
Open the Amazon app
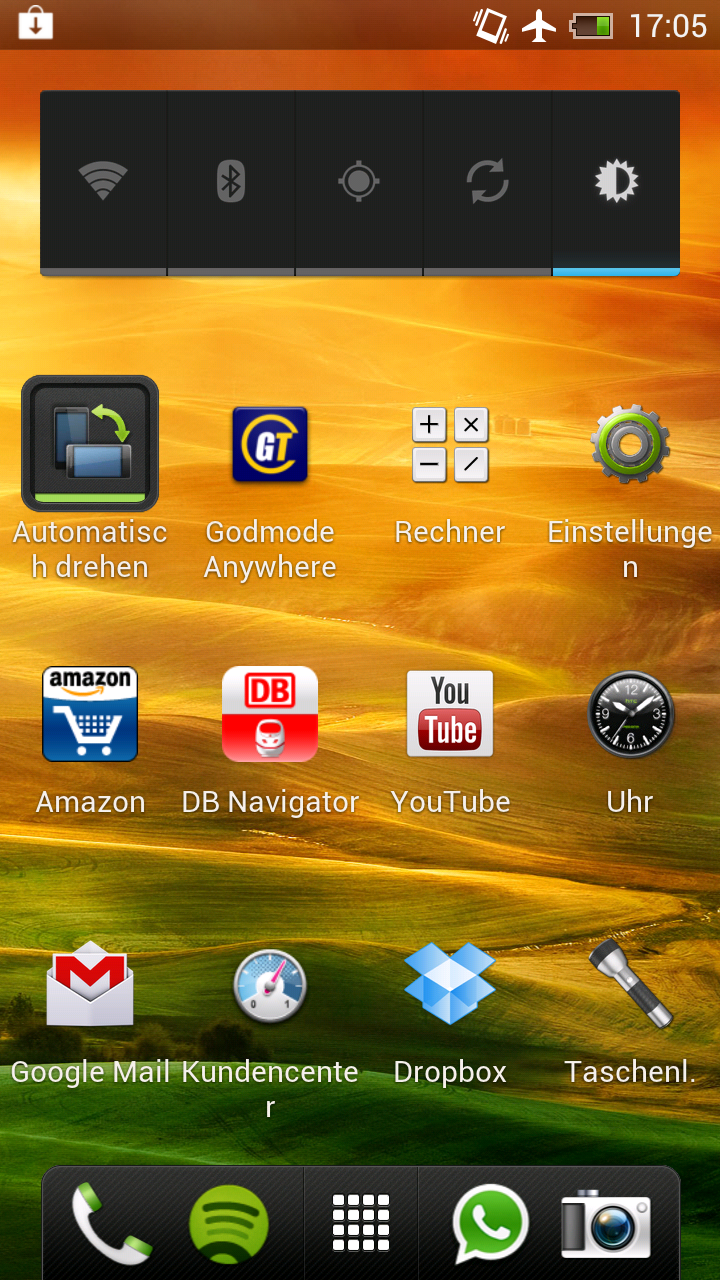pos(90,714)
